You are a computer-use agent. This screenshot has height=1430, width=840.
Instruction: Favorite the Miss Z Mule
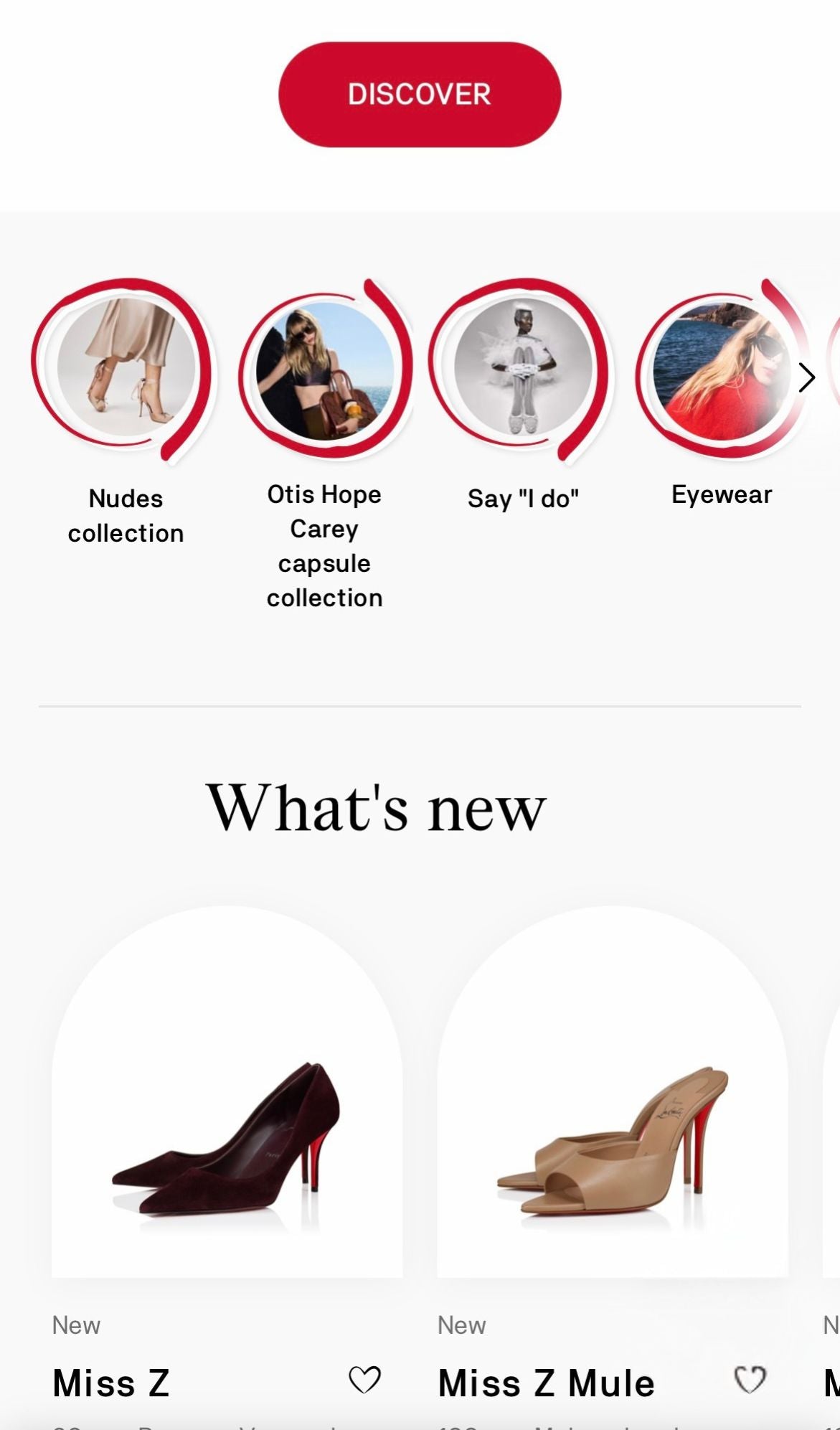(750, 1380)
